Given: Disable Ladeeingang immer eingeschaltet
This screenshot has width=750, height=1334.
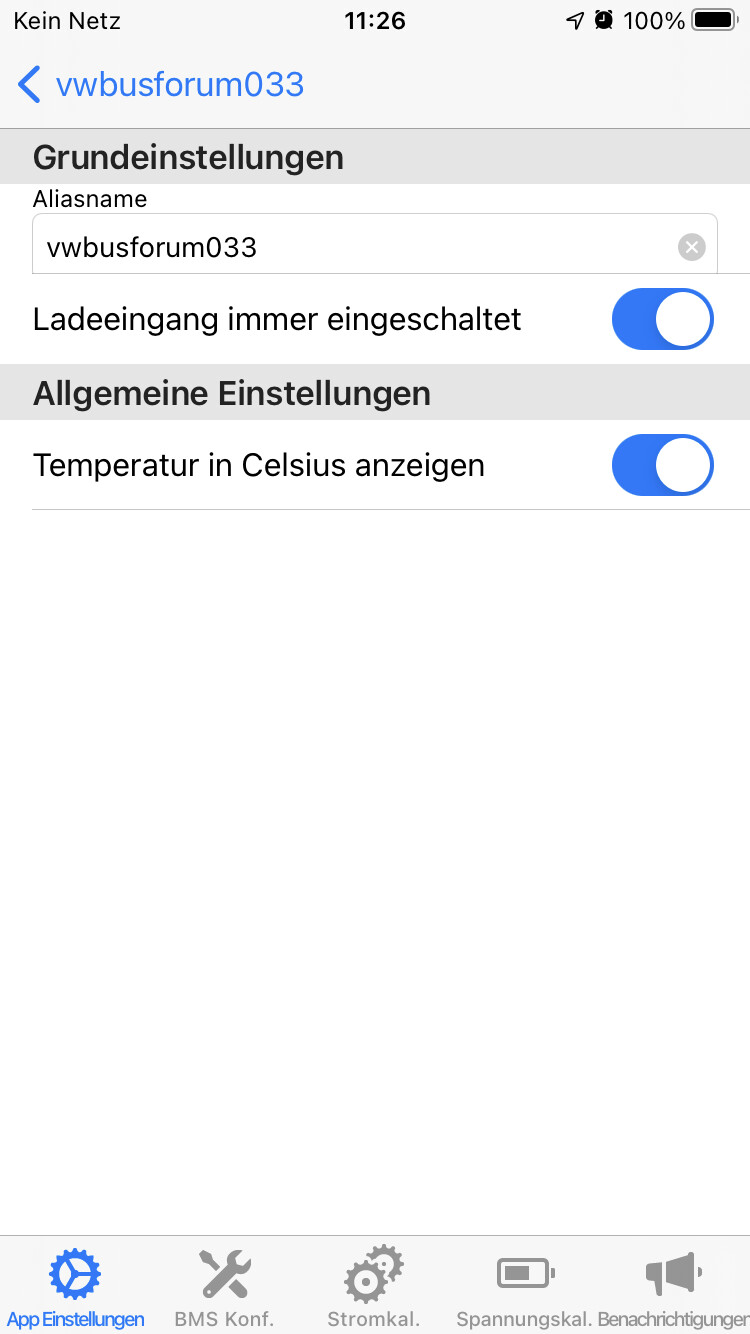Looking at the screenshot, I should pos(662,320).
